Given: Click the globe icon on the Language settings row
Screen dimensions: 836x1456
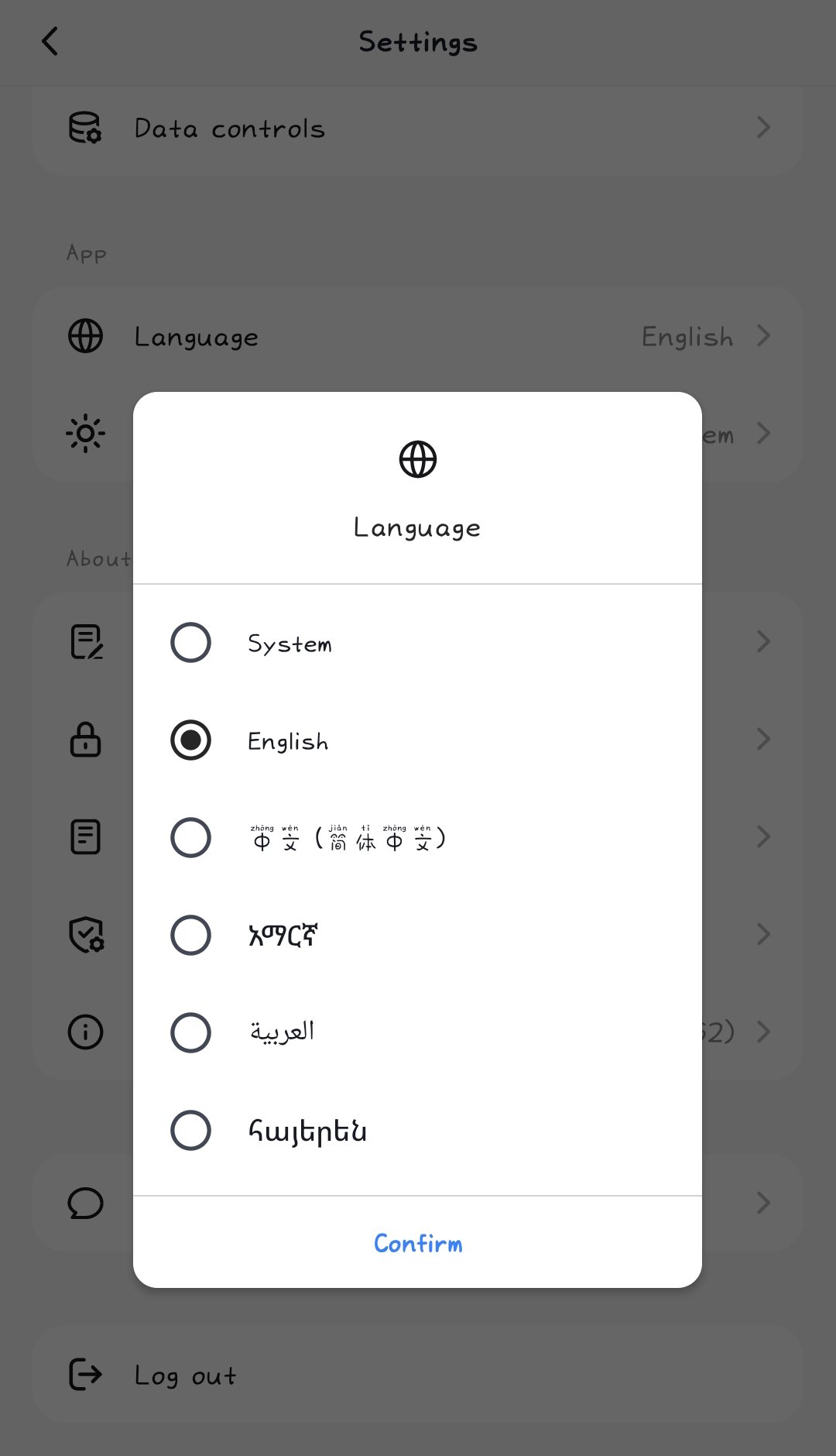Looking at the screenshot, I should [85, 336].
